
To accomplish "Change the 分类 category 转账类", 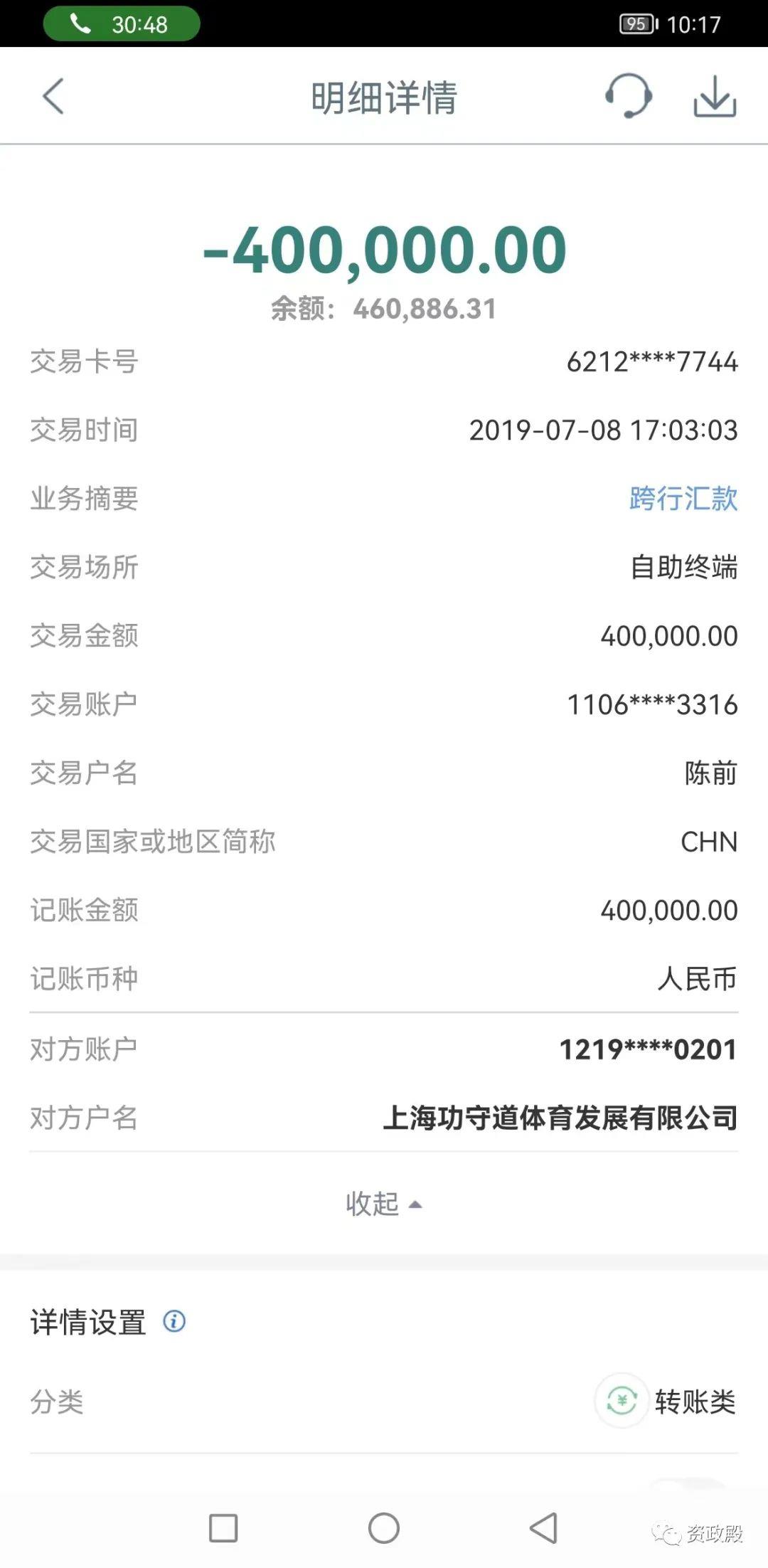I will 666,1401.
